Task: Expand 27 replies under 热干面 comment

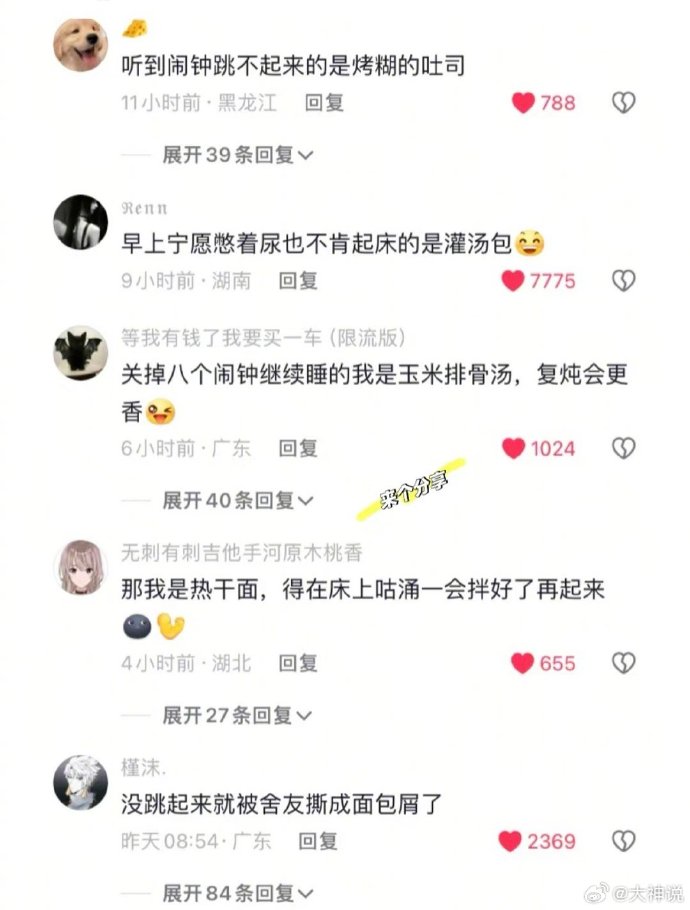Action: [238, 715]
